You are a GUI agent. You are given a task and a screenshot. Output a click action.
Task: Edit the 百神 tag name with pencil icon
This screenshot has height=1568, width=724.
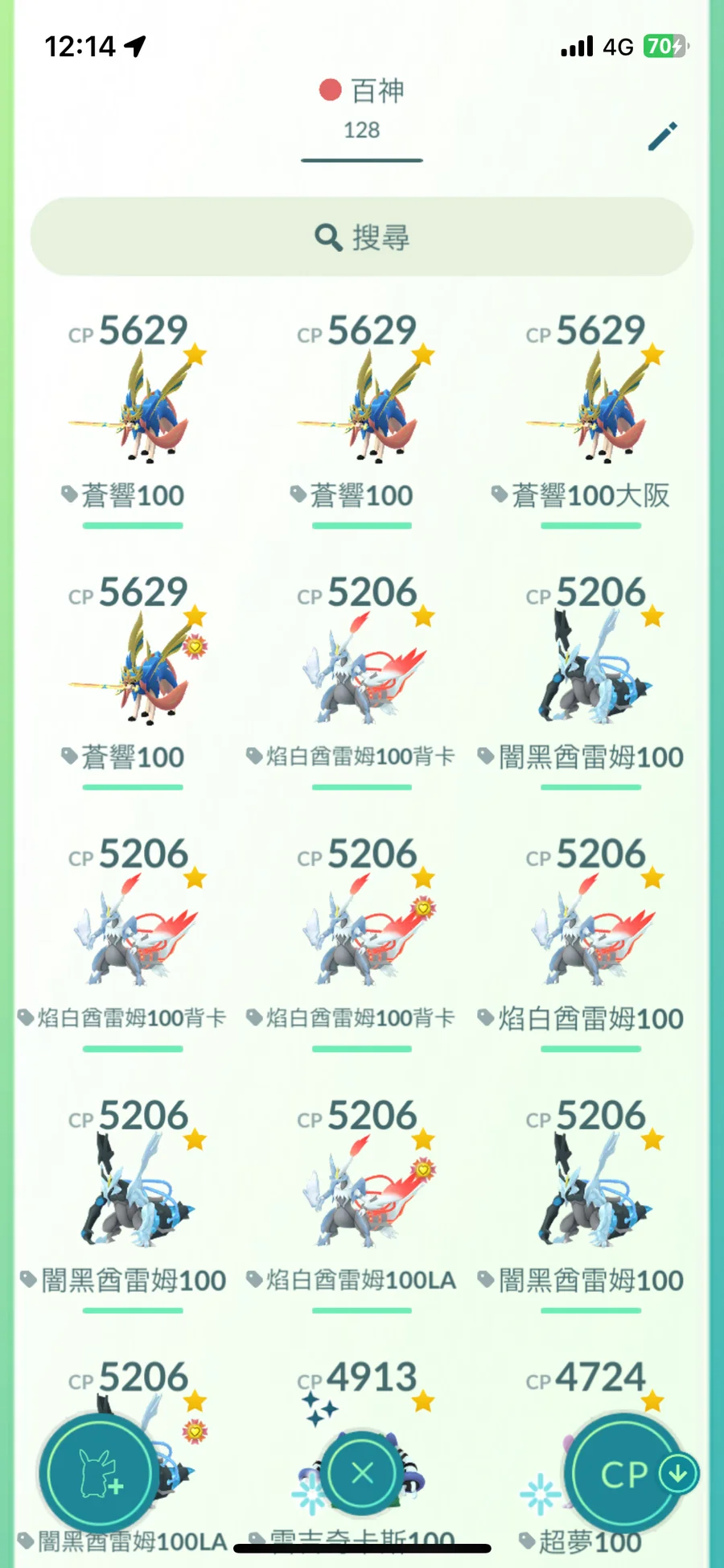pos(663,137)
